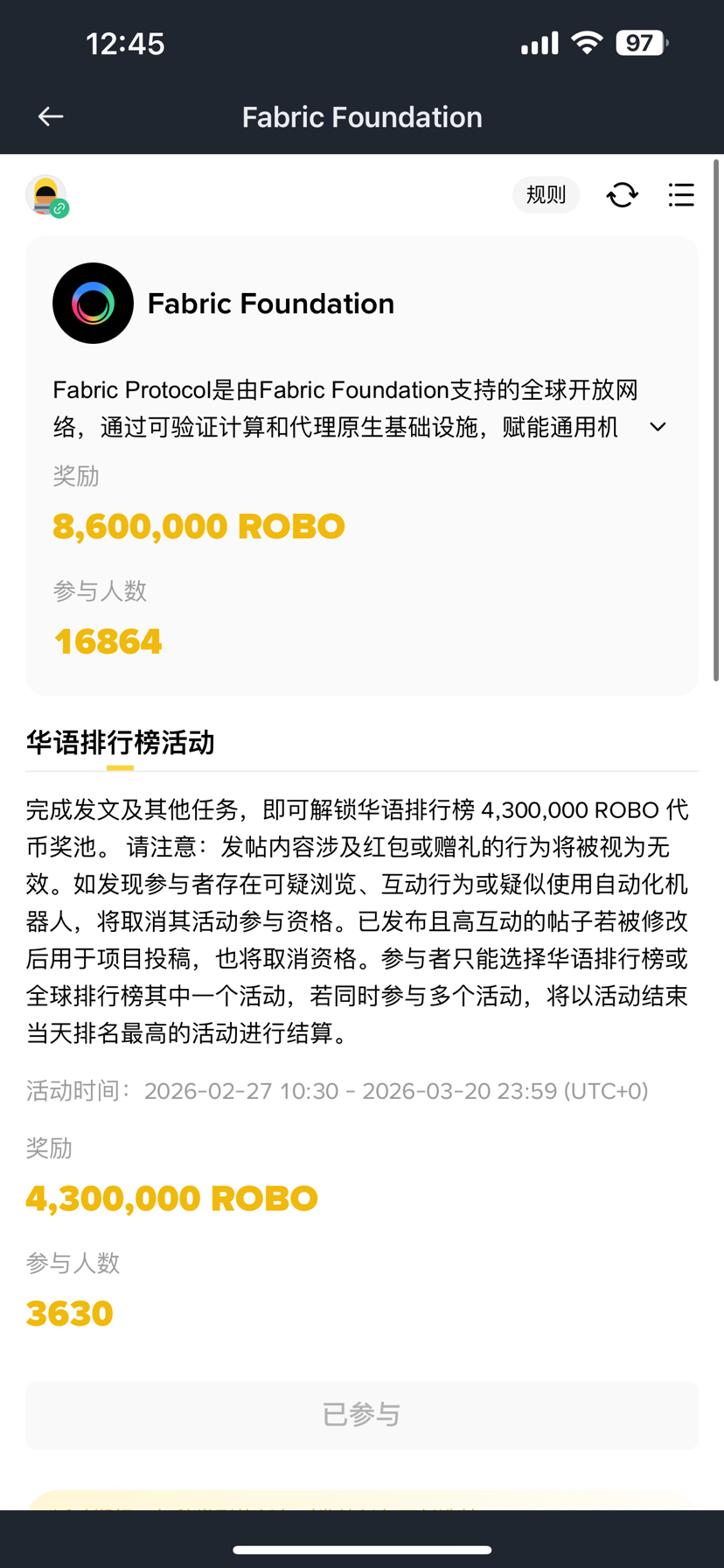Open the 规则 rules chip
Image resolution: width=724 pixels, height=1568 pixels.
[546, 194]
